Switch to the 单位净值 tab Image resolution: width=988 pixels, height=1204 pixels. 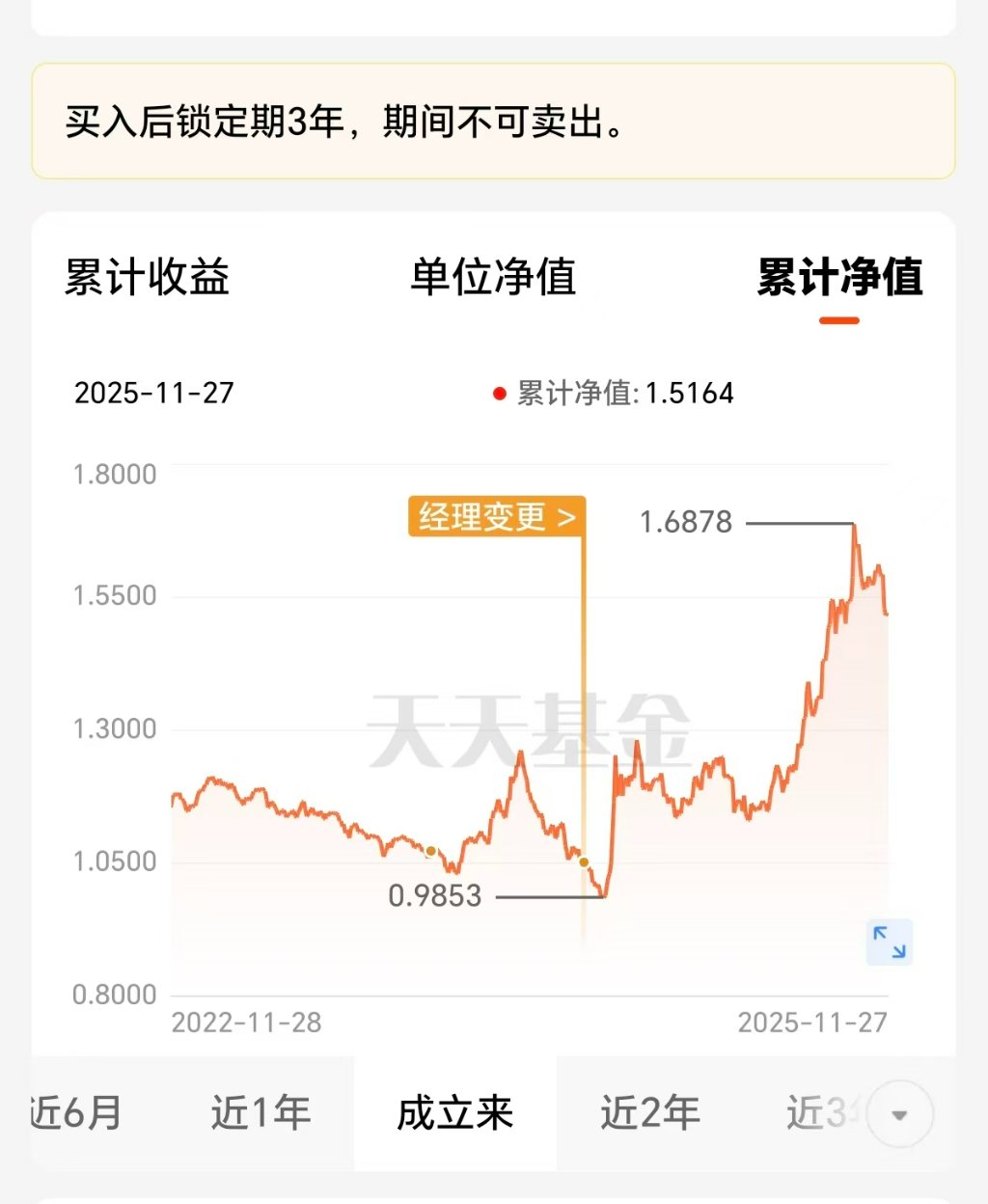pyautogui.click(x=493, y=279)
